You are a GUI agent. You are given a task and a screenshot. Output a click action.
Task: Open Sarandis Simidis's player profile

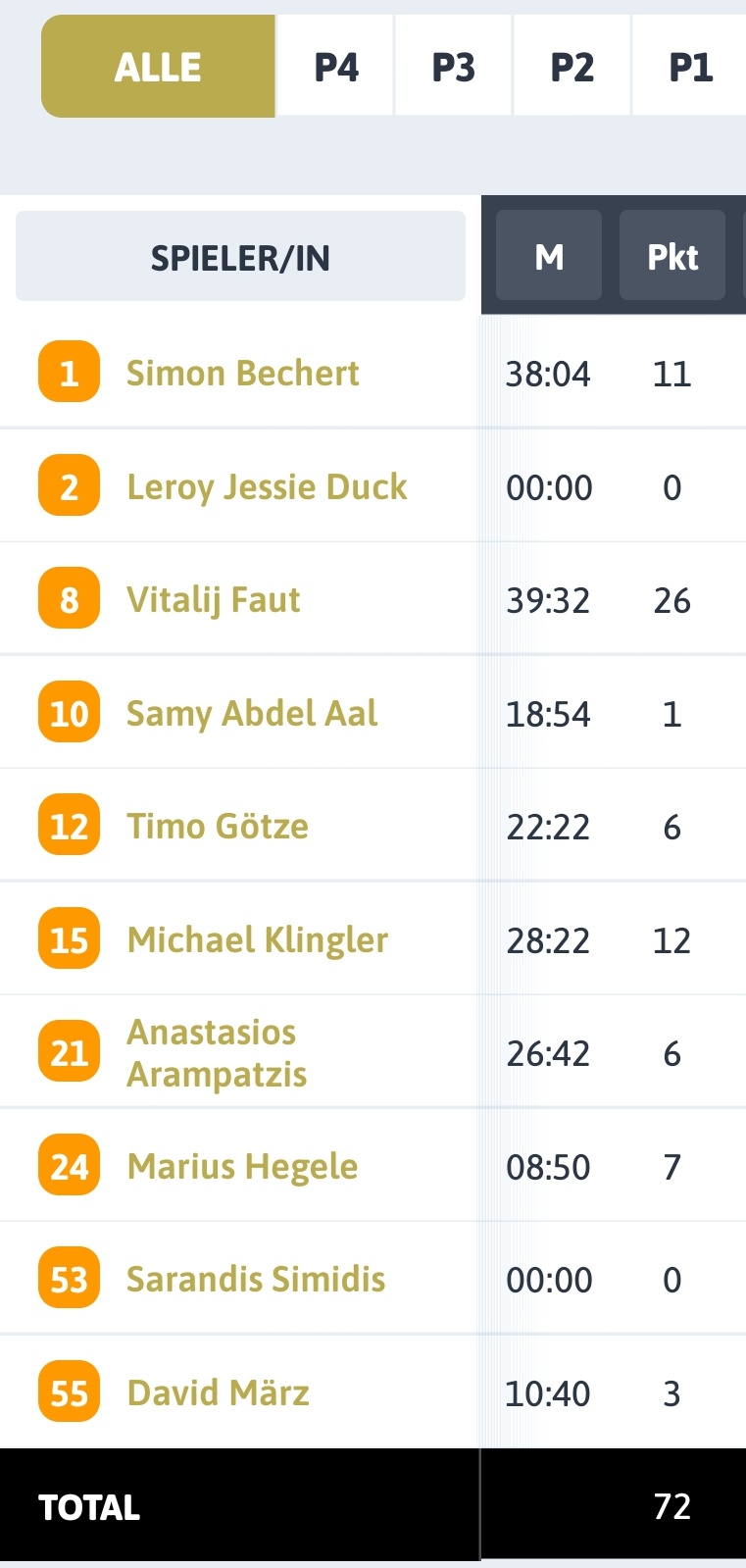pos(256,1279)
